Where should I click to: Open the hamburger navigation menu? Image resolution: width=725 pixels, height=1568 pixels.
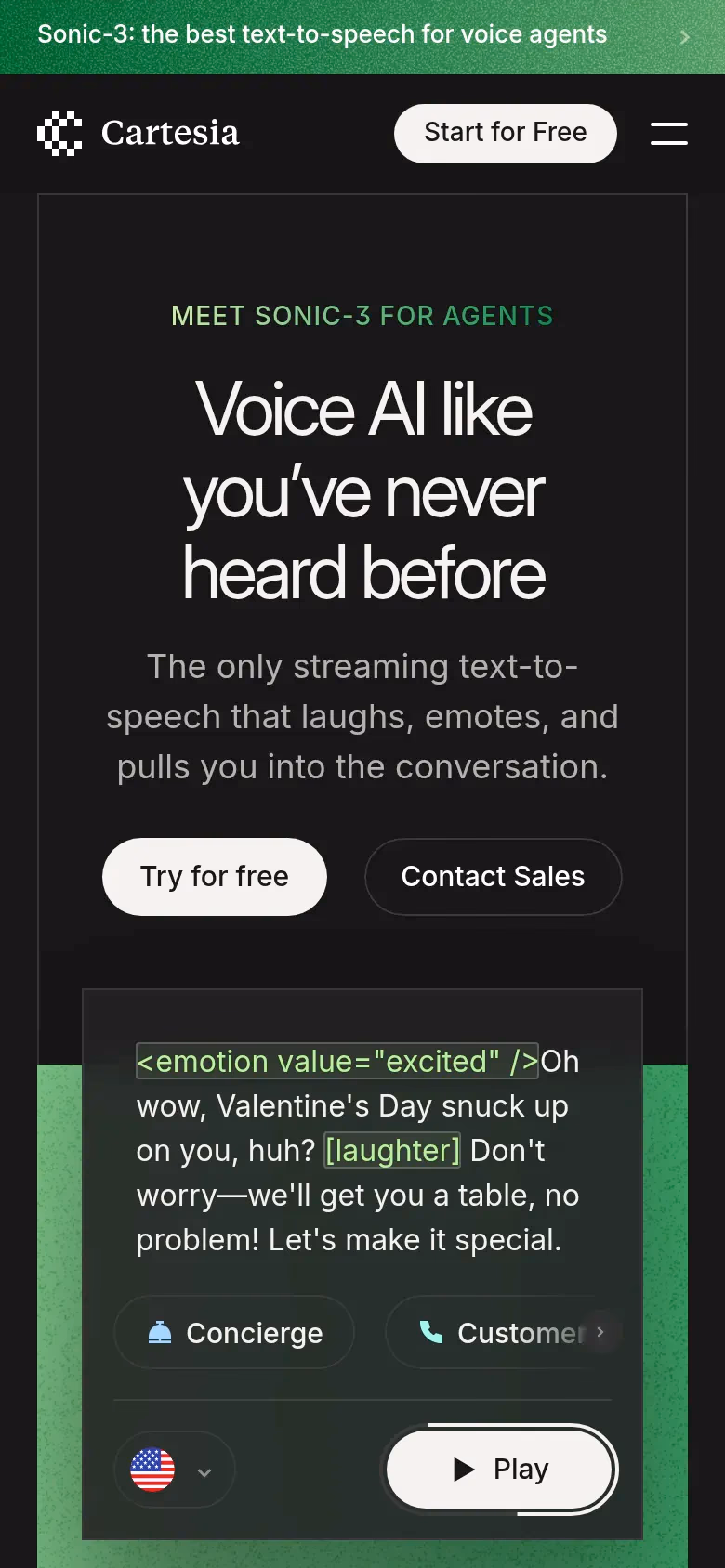coord(668,133)
